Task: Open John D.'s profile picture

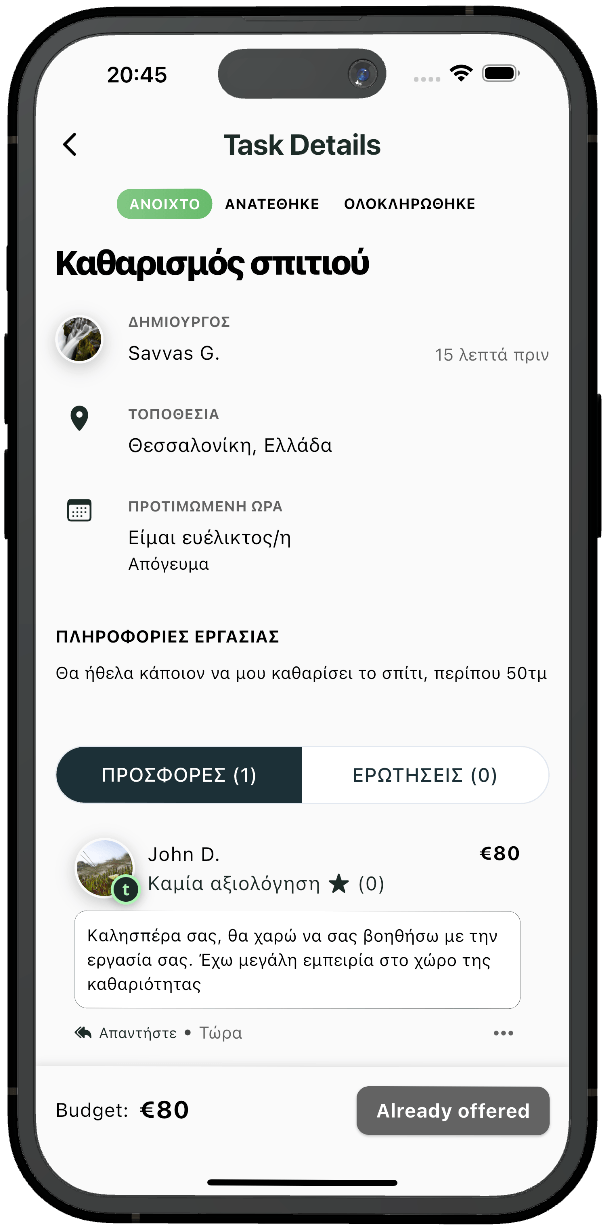Action: point(104,867)
